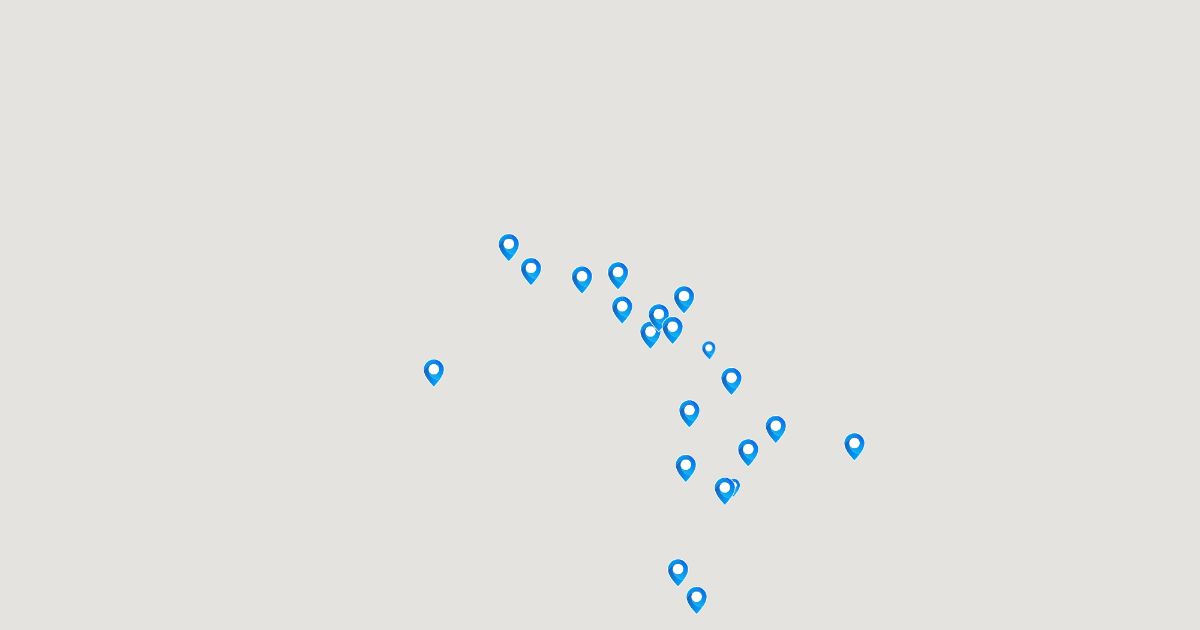Open the bottommost map pin

click(x=696, y=598)
